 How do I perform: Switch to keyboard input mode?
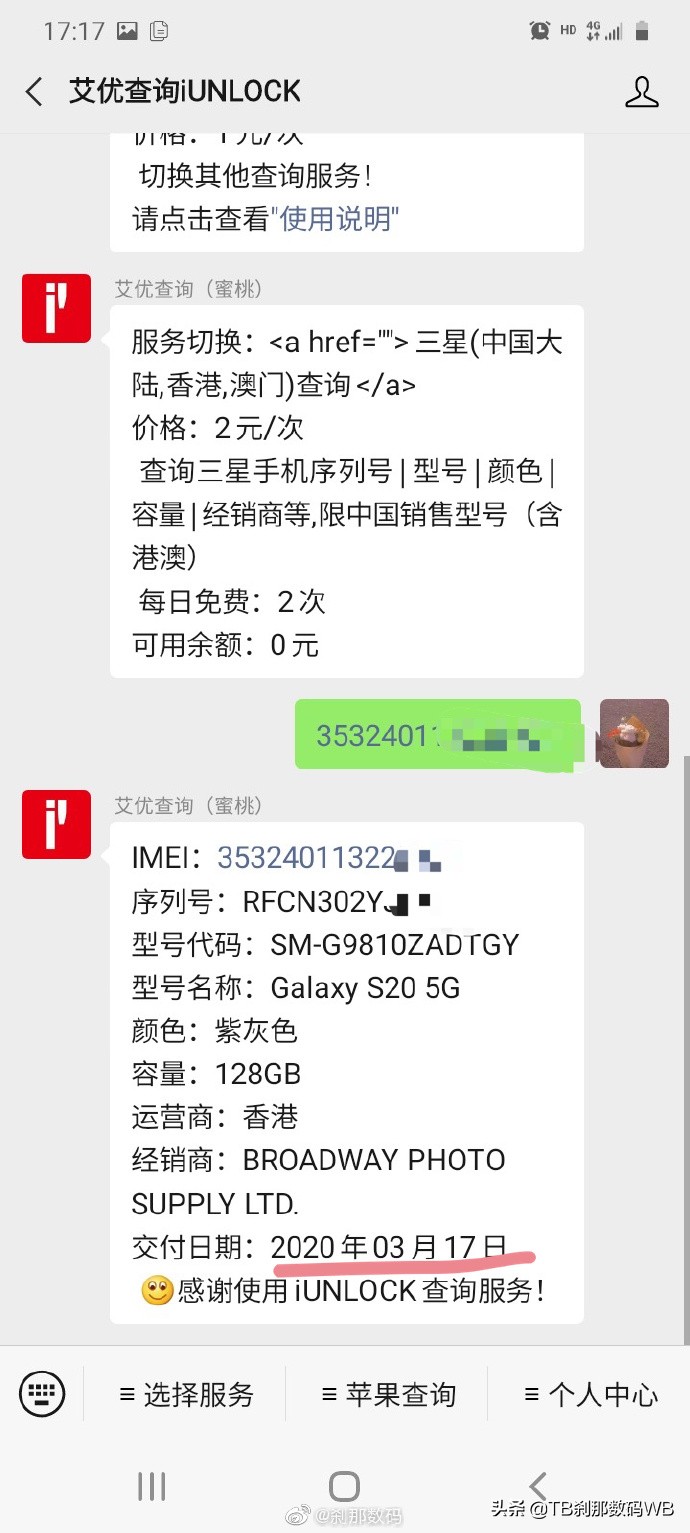click(42, 1394)
